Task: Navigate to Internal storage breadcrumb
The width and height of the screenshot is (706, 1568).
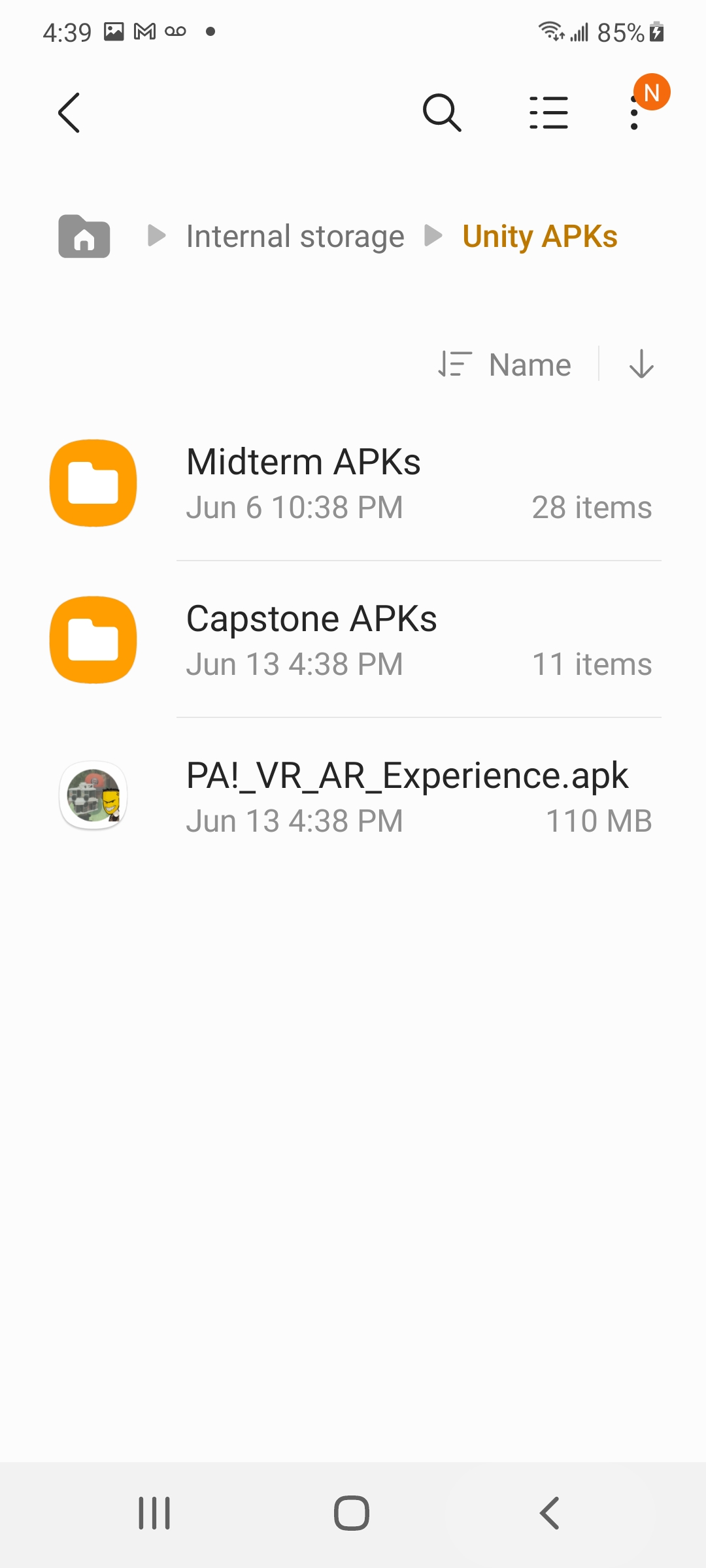Action: 295,237
